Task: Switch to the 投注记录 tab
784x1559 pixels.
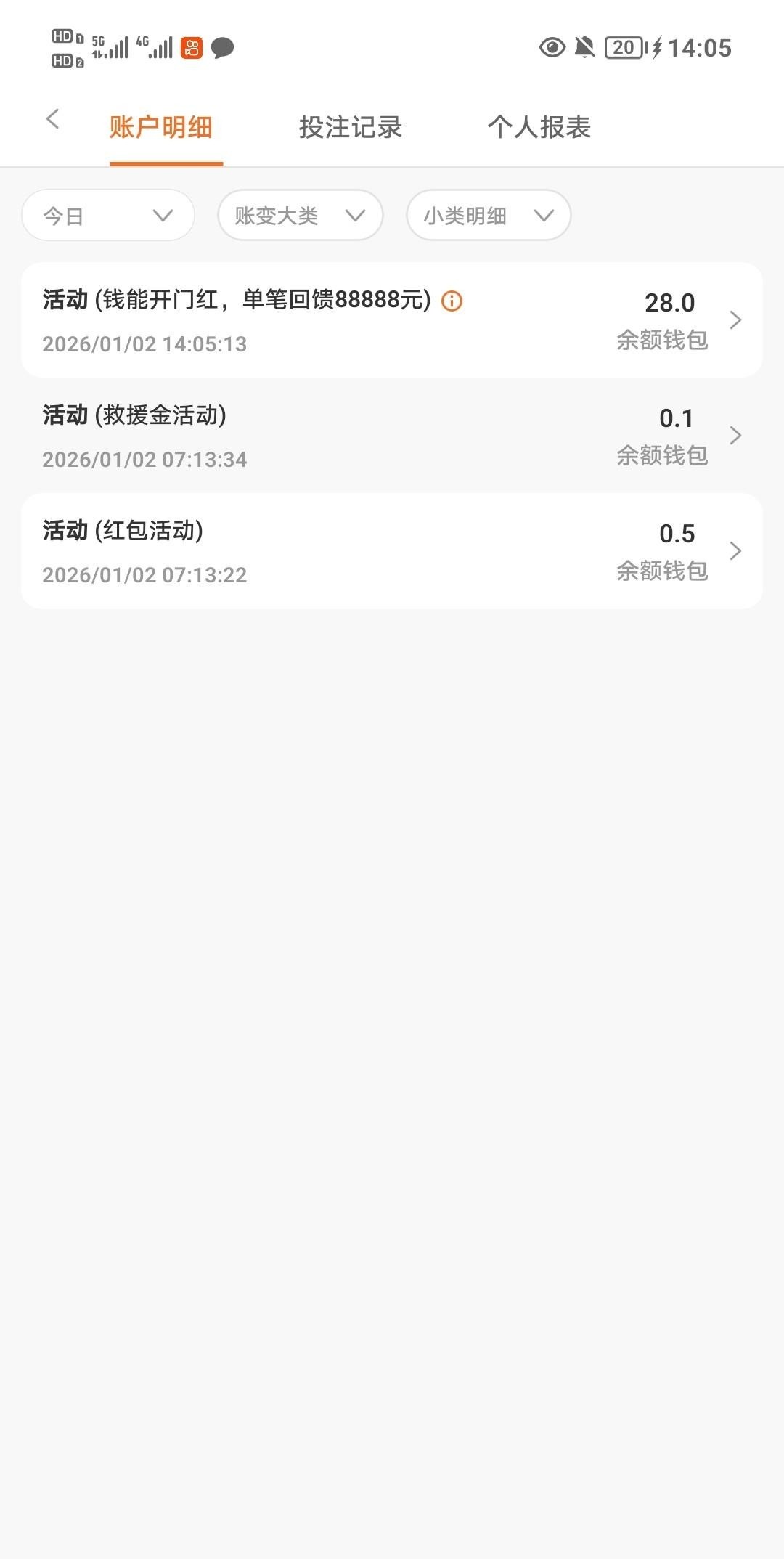Action: [x=351, y=127]
